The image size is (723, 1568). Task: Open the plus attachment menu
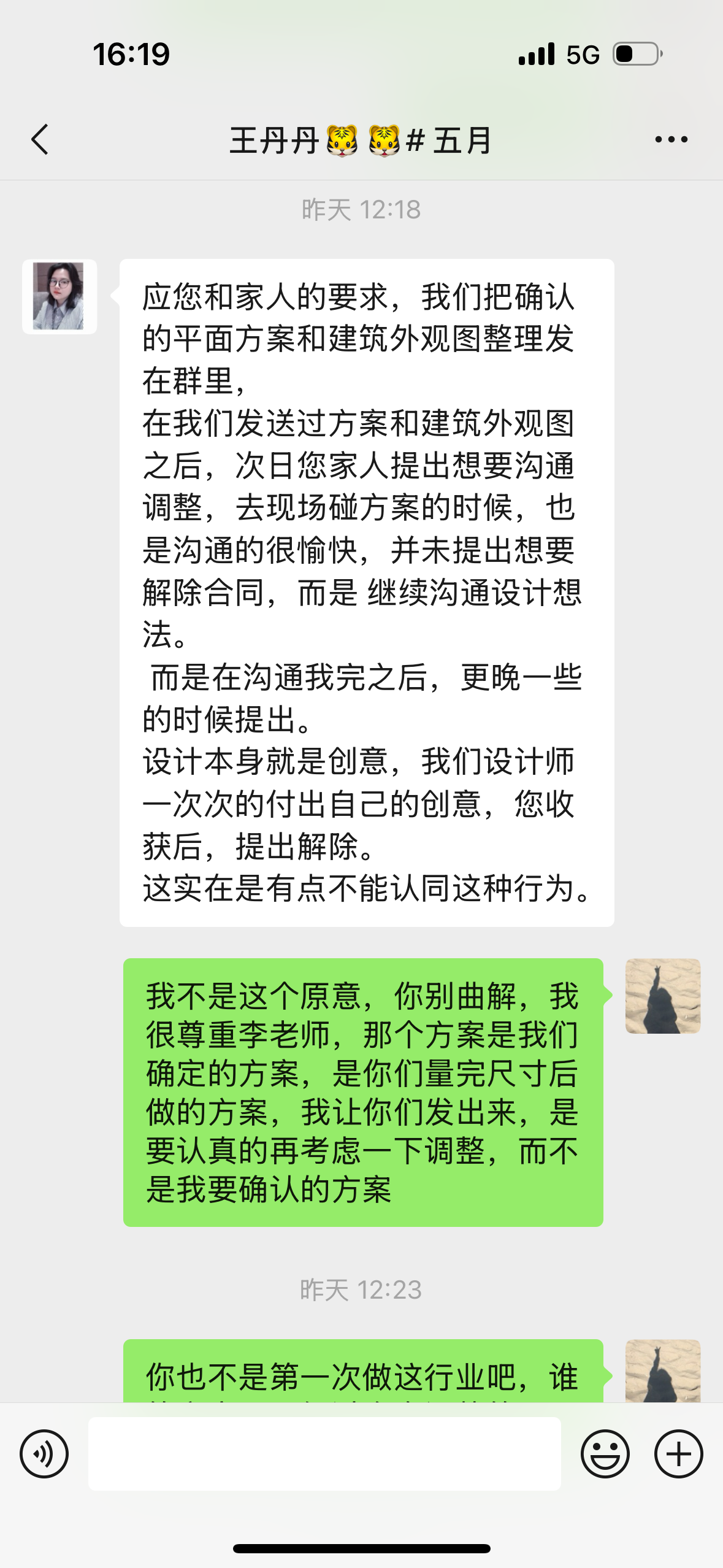click(x=678, y=1453)
